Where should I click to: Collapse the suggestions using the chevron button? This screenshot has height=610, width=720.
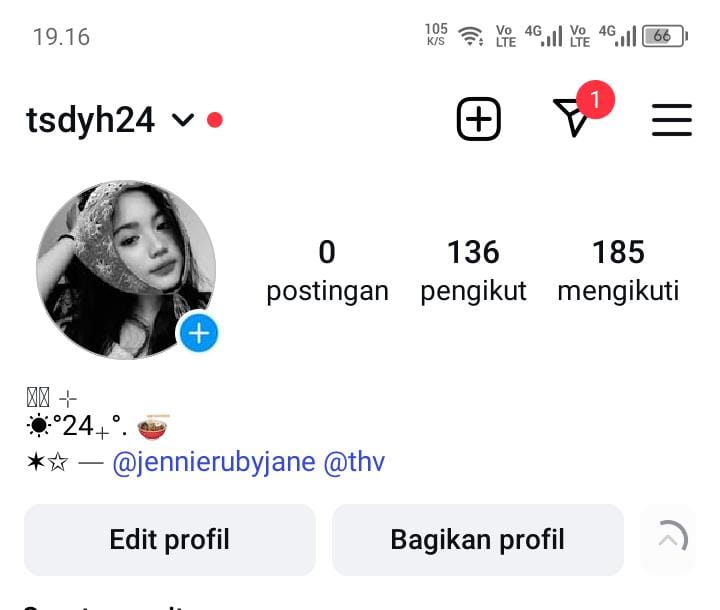tap(669, 540)
